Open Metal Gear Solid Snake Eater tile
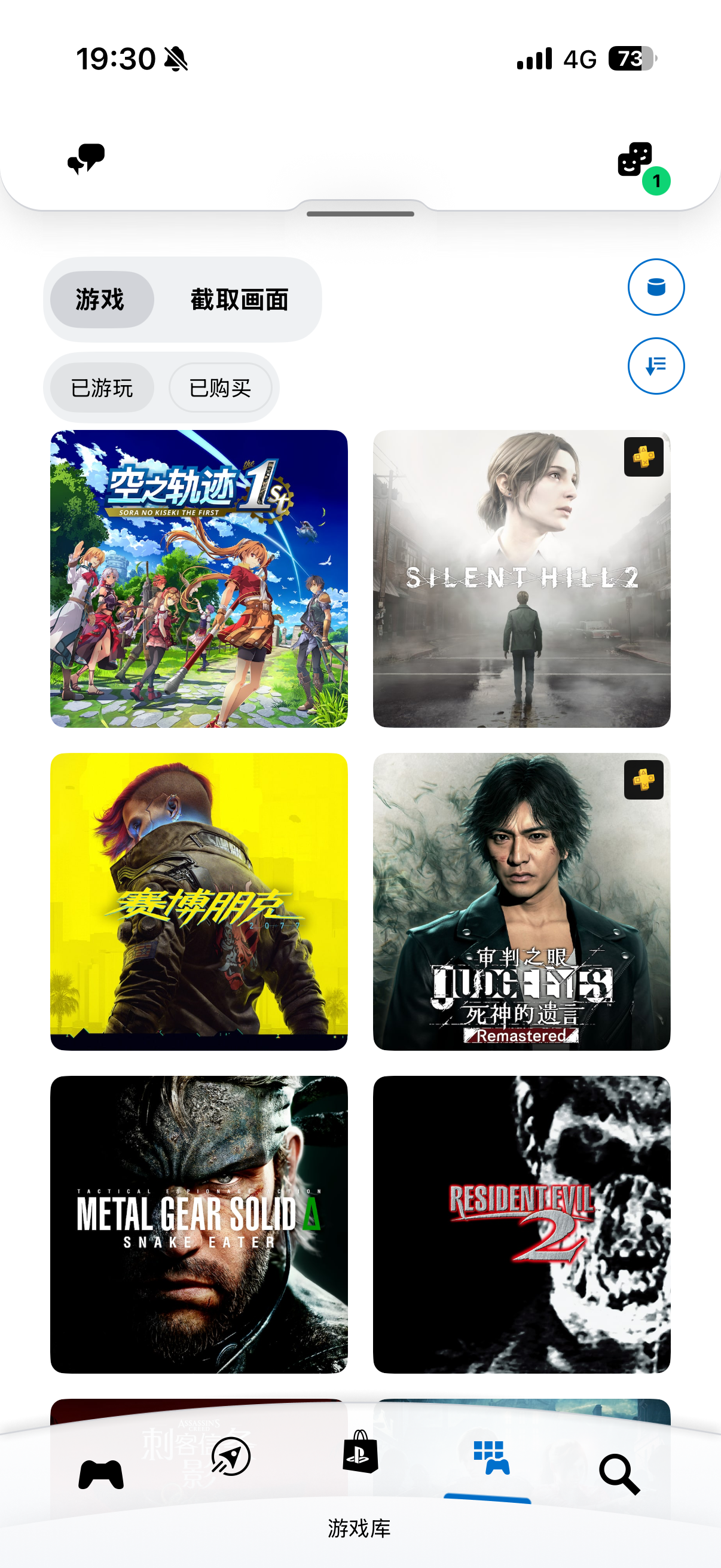The image size is (721, 1568). (x=199, y=1224)
